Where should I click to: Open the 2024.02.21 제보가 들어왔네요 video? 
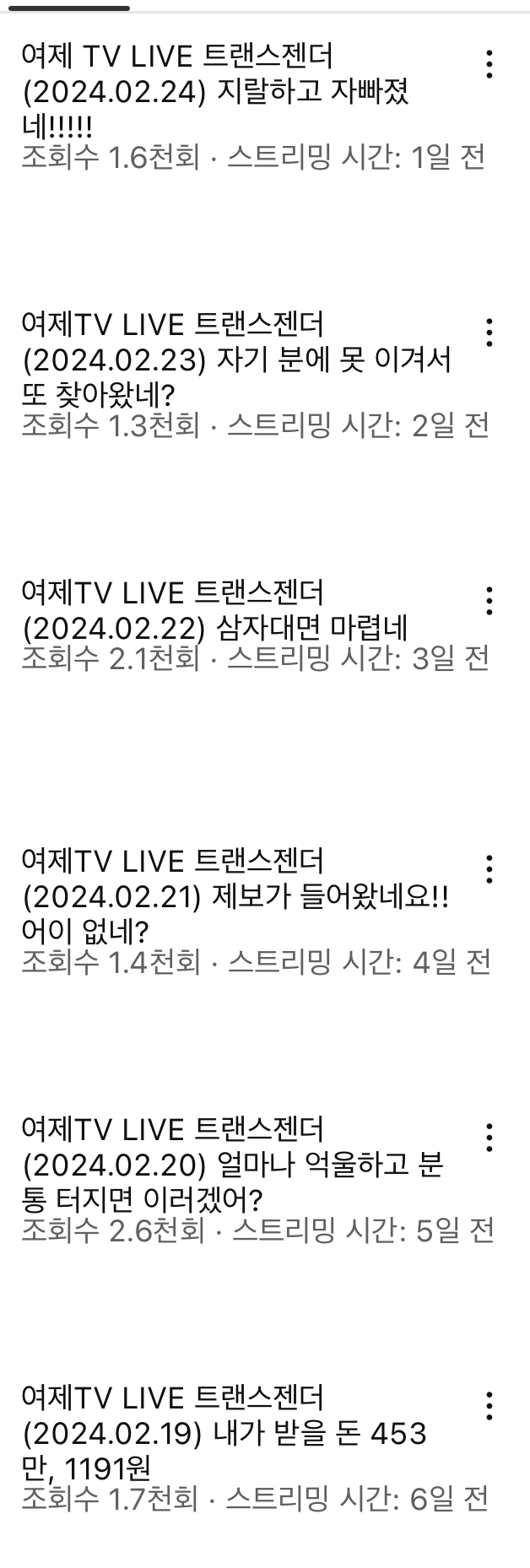(235, 896)
